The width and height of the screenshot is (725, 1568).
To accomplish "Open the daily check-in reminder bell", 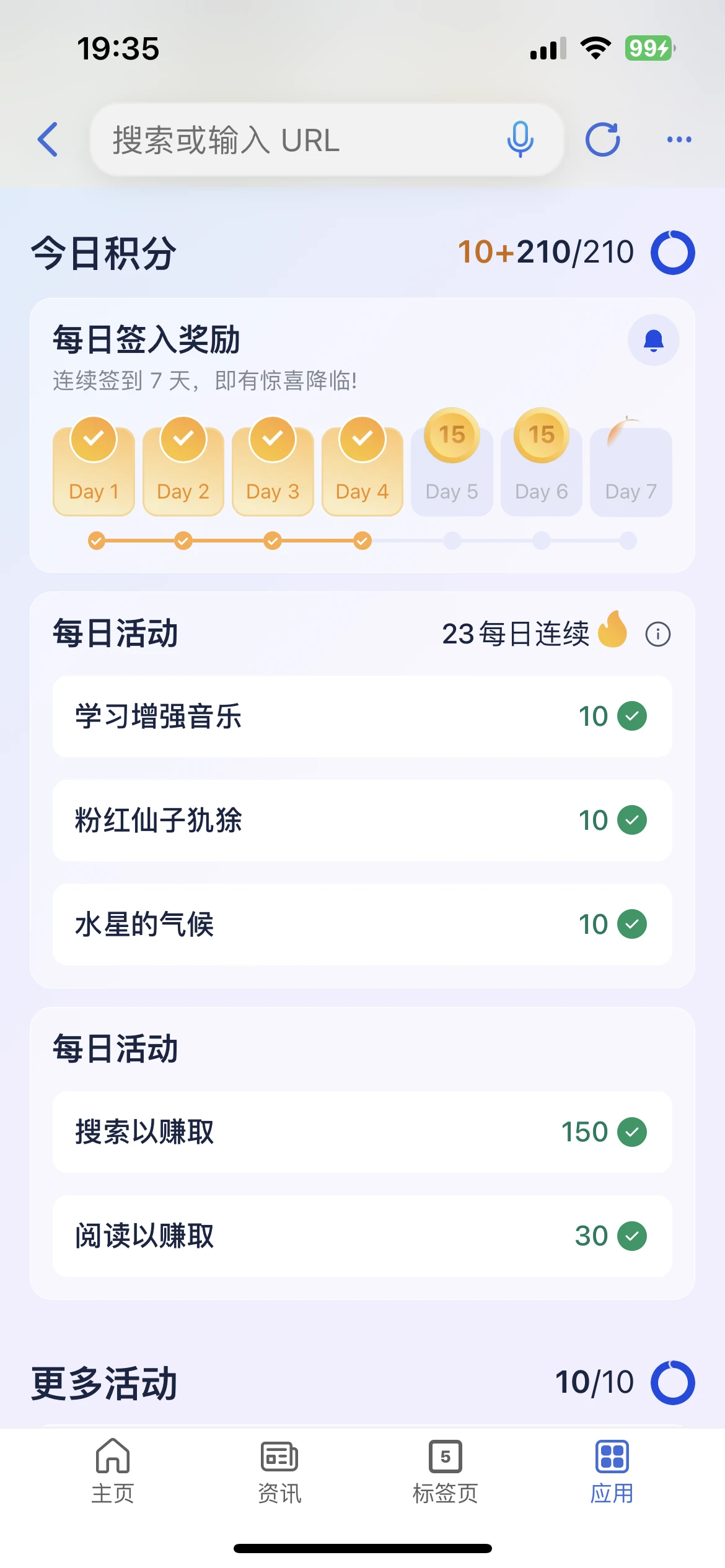I will point(654,341).
